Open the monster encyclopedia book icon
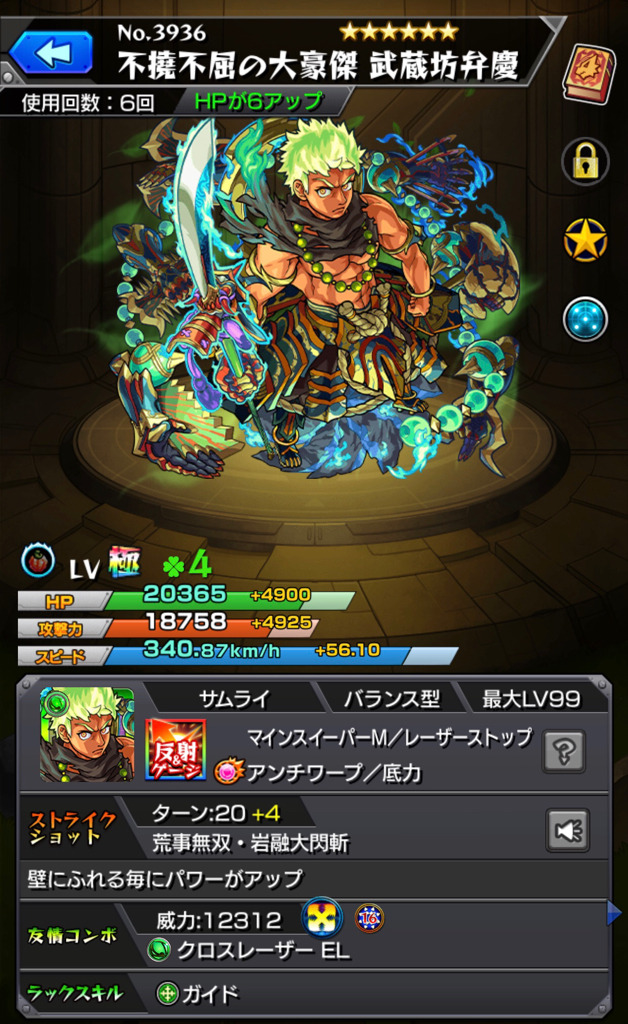Viewport: 628px width, 1024px height. tap(588, 72)
